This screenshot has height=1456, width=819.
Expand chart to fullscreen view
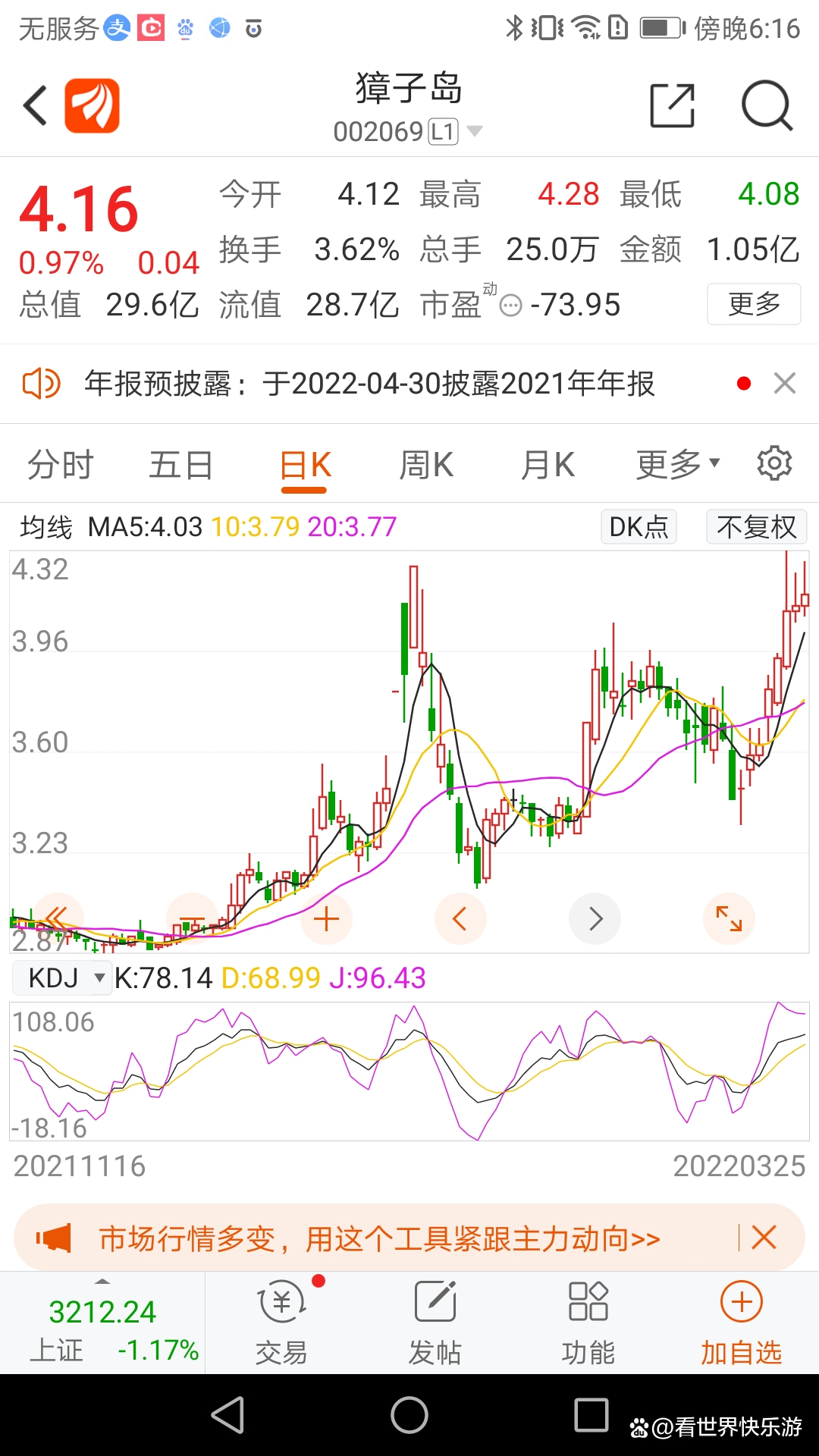[729, 918]
